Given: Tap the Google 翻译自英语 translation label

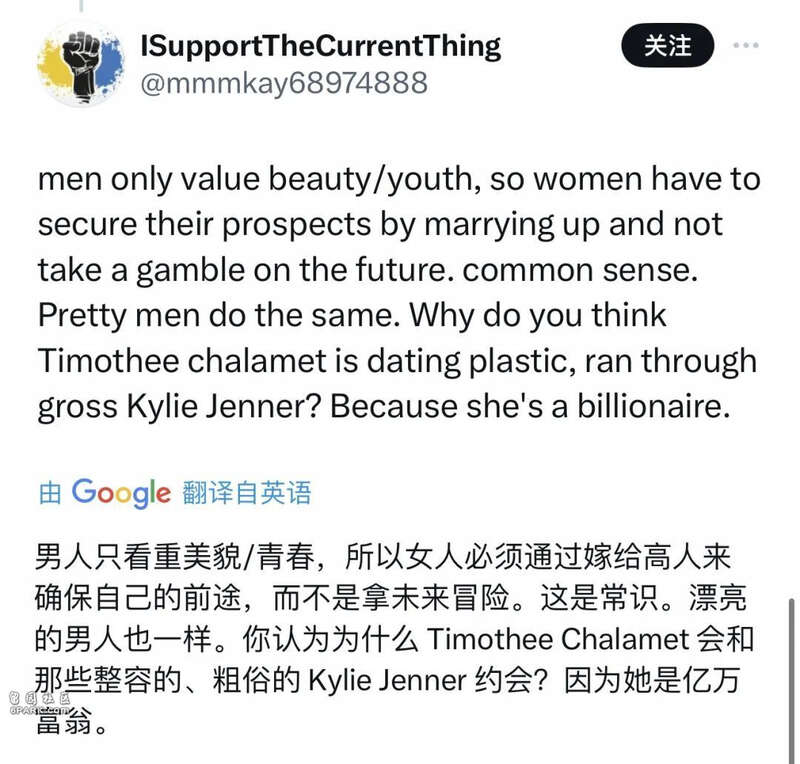Looking at the screenshot, I should click(x=175, y=492).
